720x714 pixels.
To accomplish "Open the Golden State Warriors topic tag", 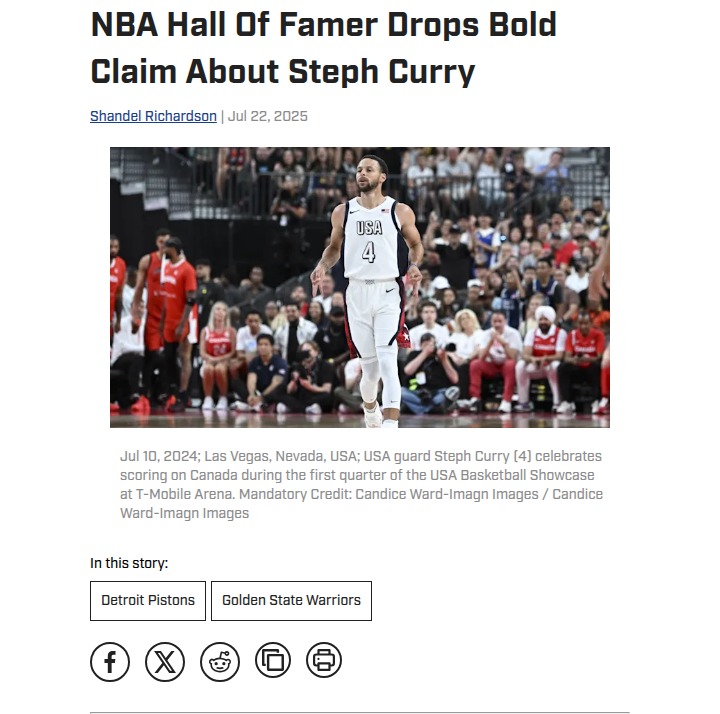I will [x=291, y=600].
